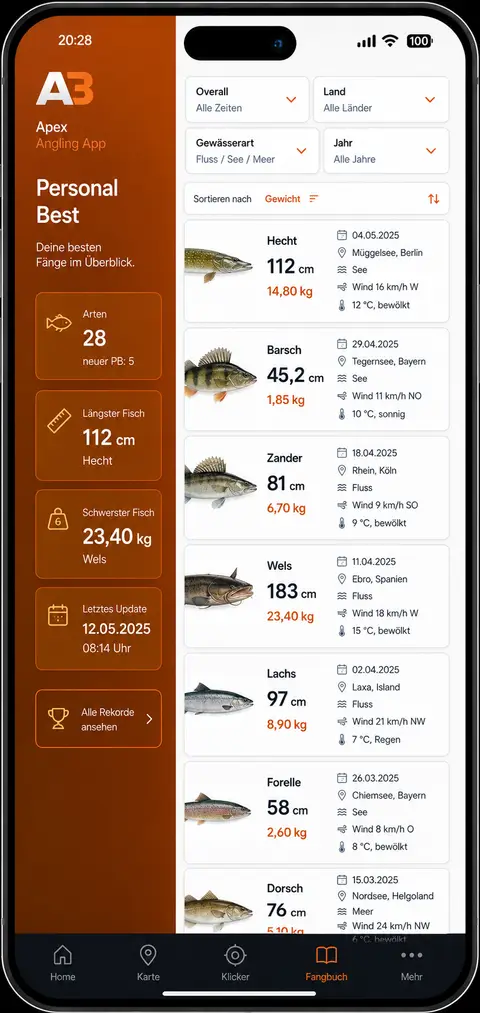The width and height of the screenshot is (480, 1013).
Task: Change the sort criterion from Gewicht
Action: tap(291, 199)
